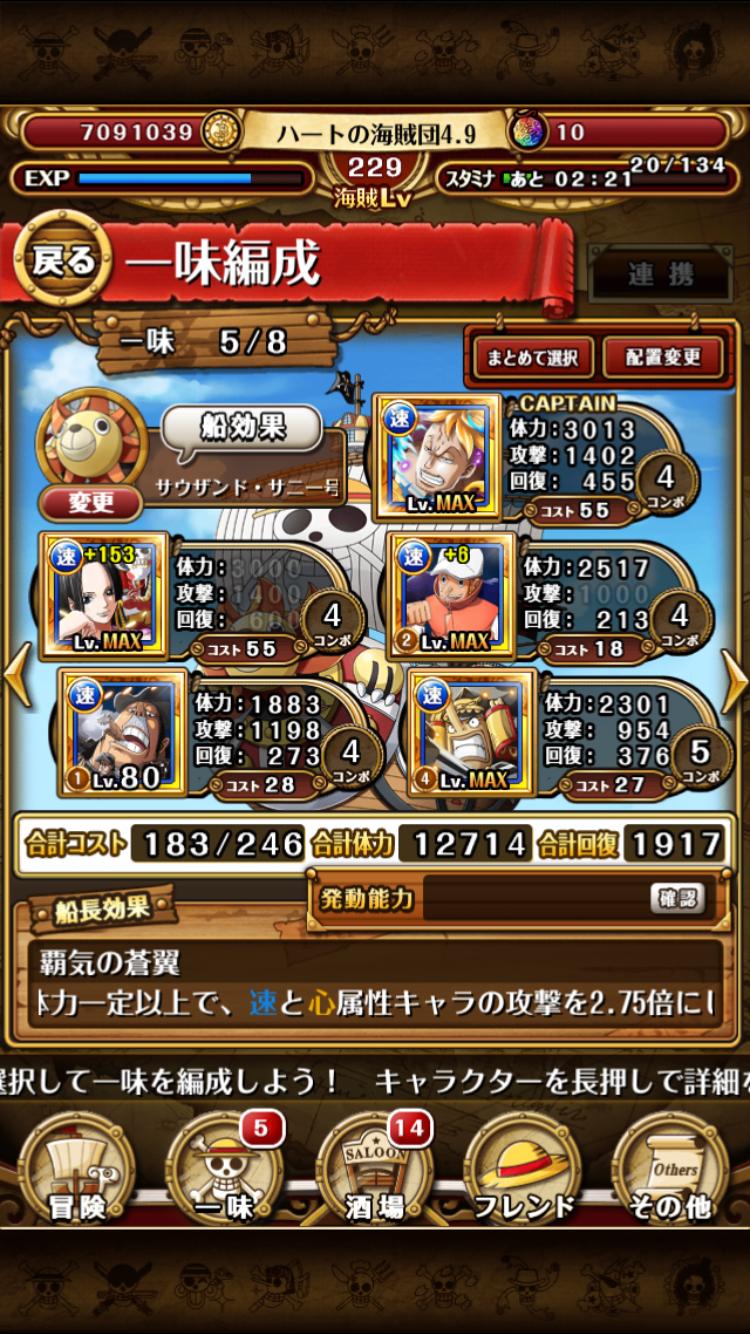This screenshot has width=750, height=1334.
Task: Go to previous crew with left arrow
Action: pos(17,680)
